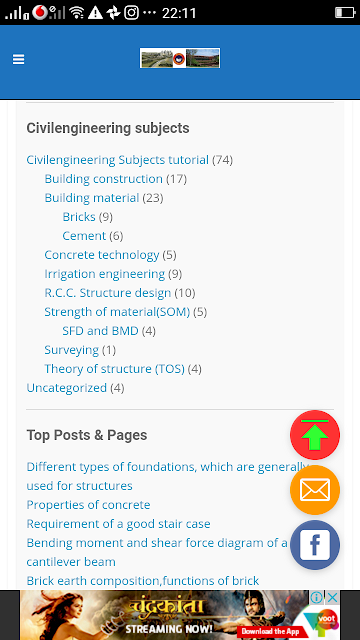This screenshot has height=640, width=360.
Task: Go to the Cement category
Action: [84, 236]
